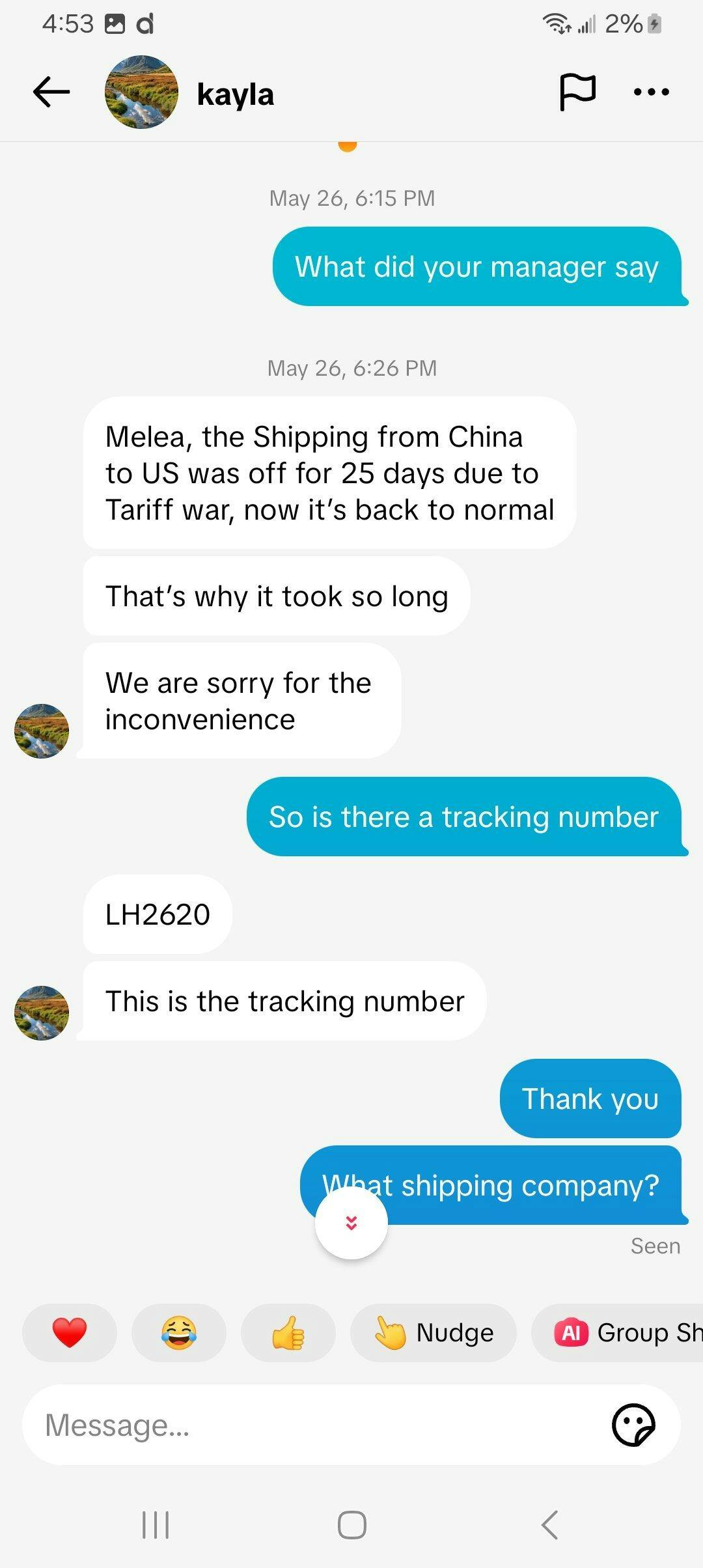Focus the Message text field
This screenshot has width=703, height=1568.
click(312, 1425)
